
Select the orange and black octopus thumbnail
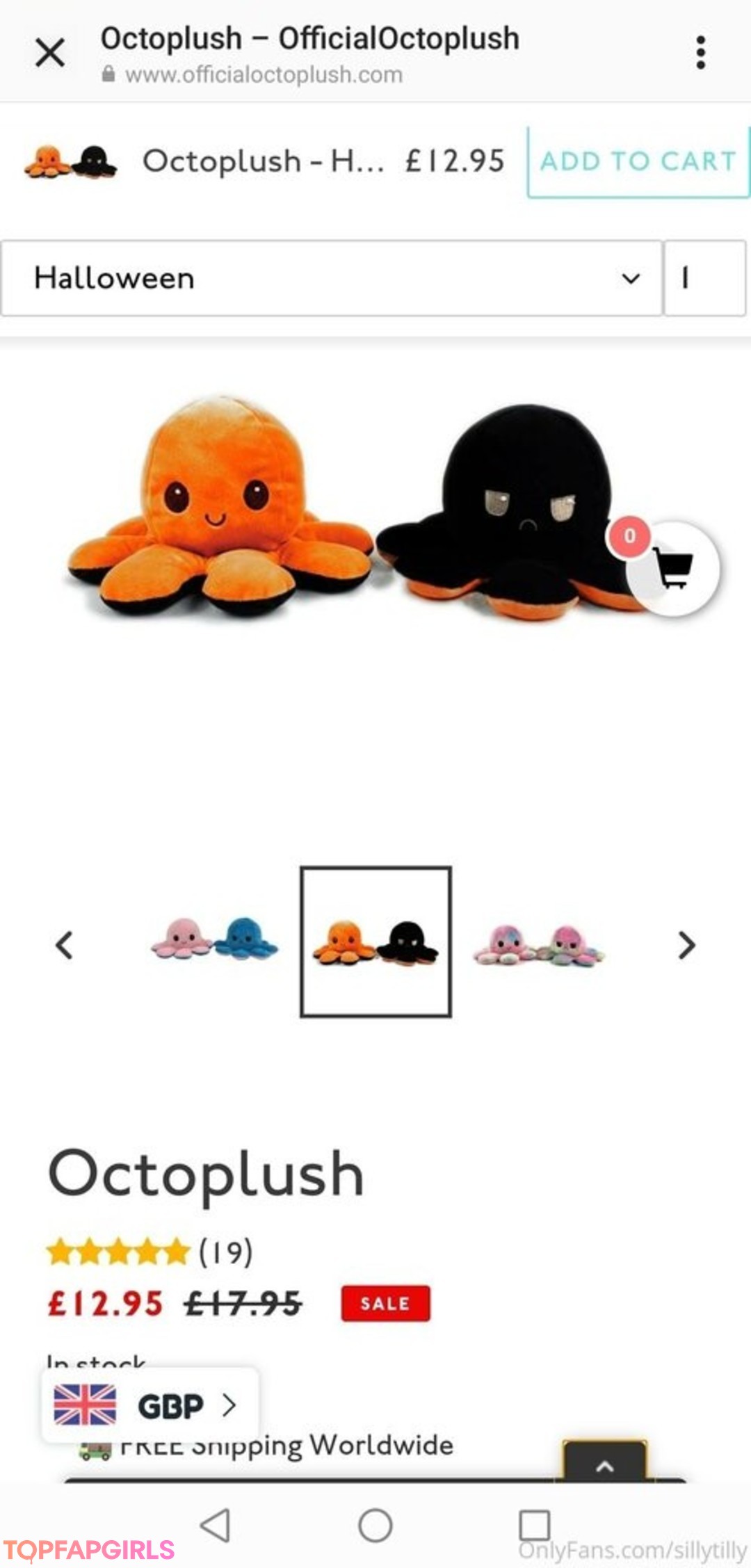click(375, 941)
